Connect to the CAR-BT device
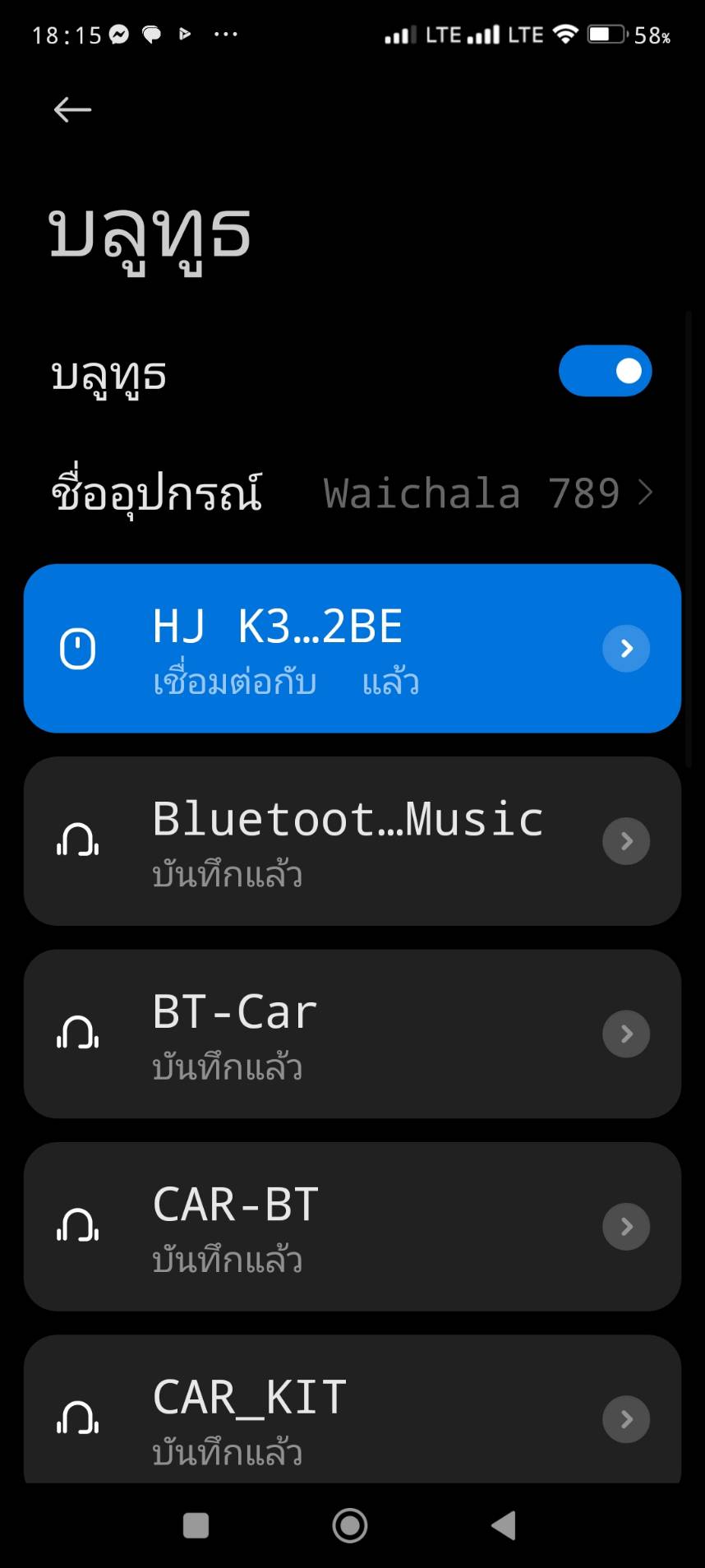The width and height of the screenshot is (705, 1568). click(x=352, y=1226)
